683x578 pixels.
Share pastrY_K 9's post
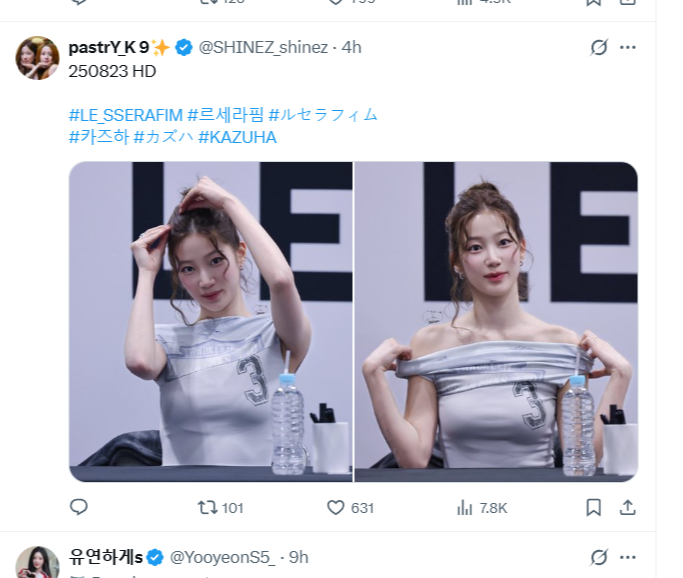627,508
